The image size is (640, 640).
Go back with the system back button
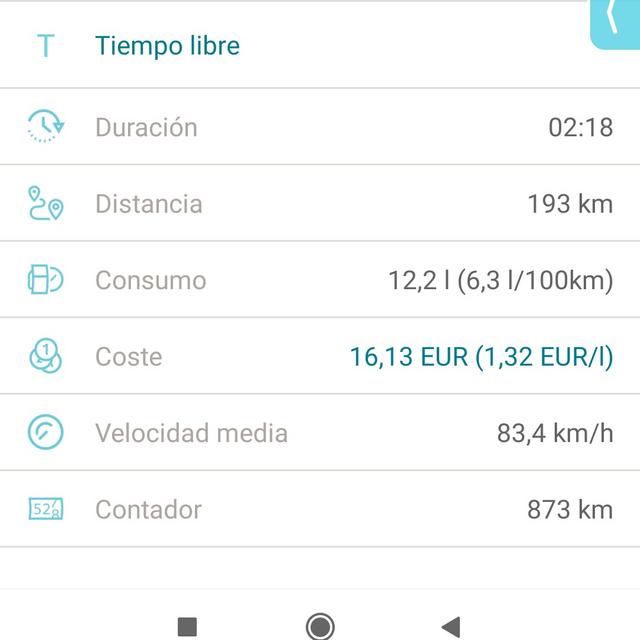pyautogui.click(x=451, y=626)
